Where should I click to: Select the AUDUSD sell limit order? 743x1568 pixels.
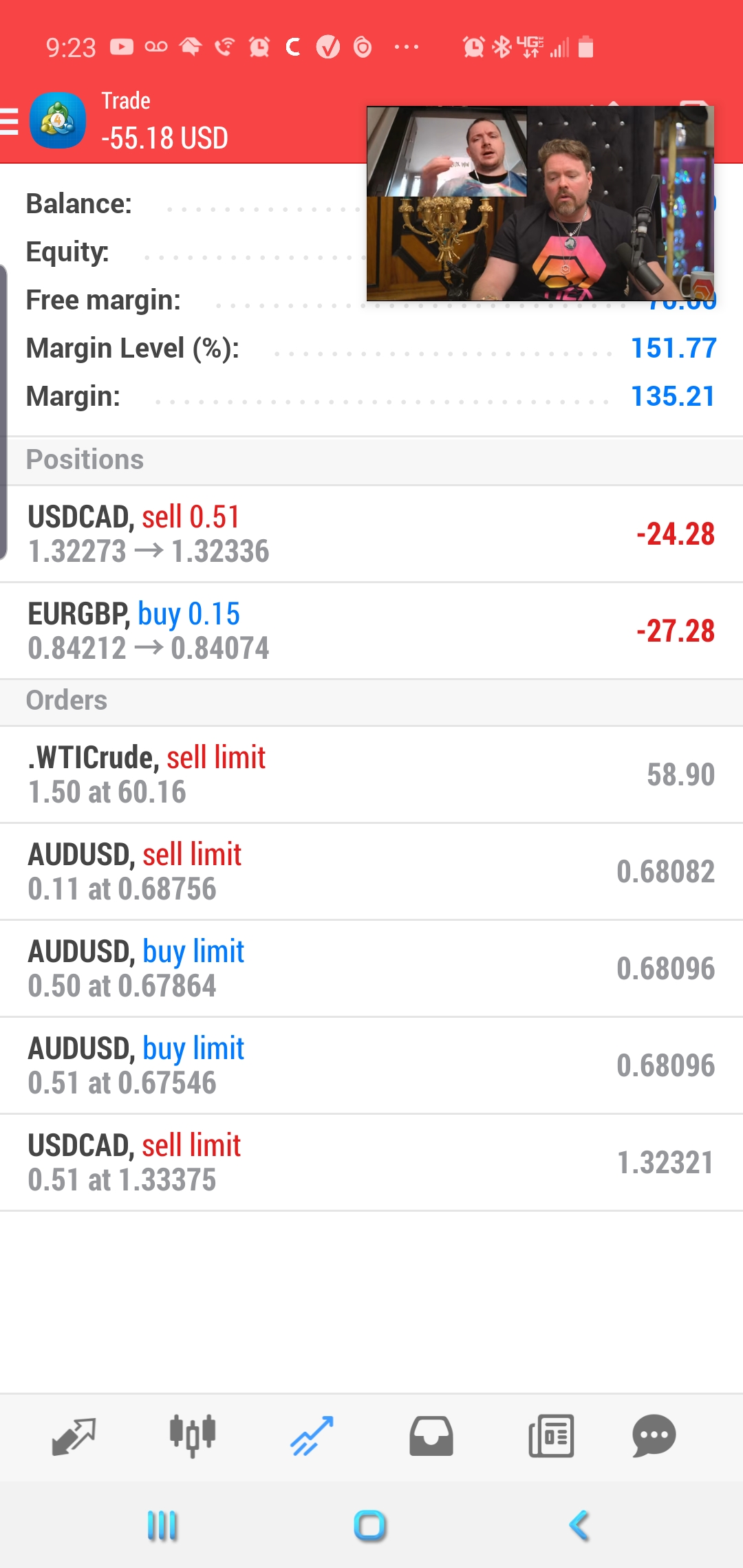click(371, 871)
